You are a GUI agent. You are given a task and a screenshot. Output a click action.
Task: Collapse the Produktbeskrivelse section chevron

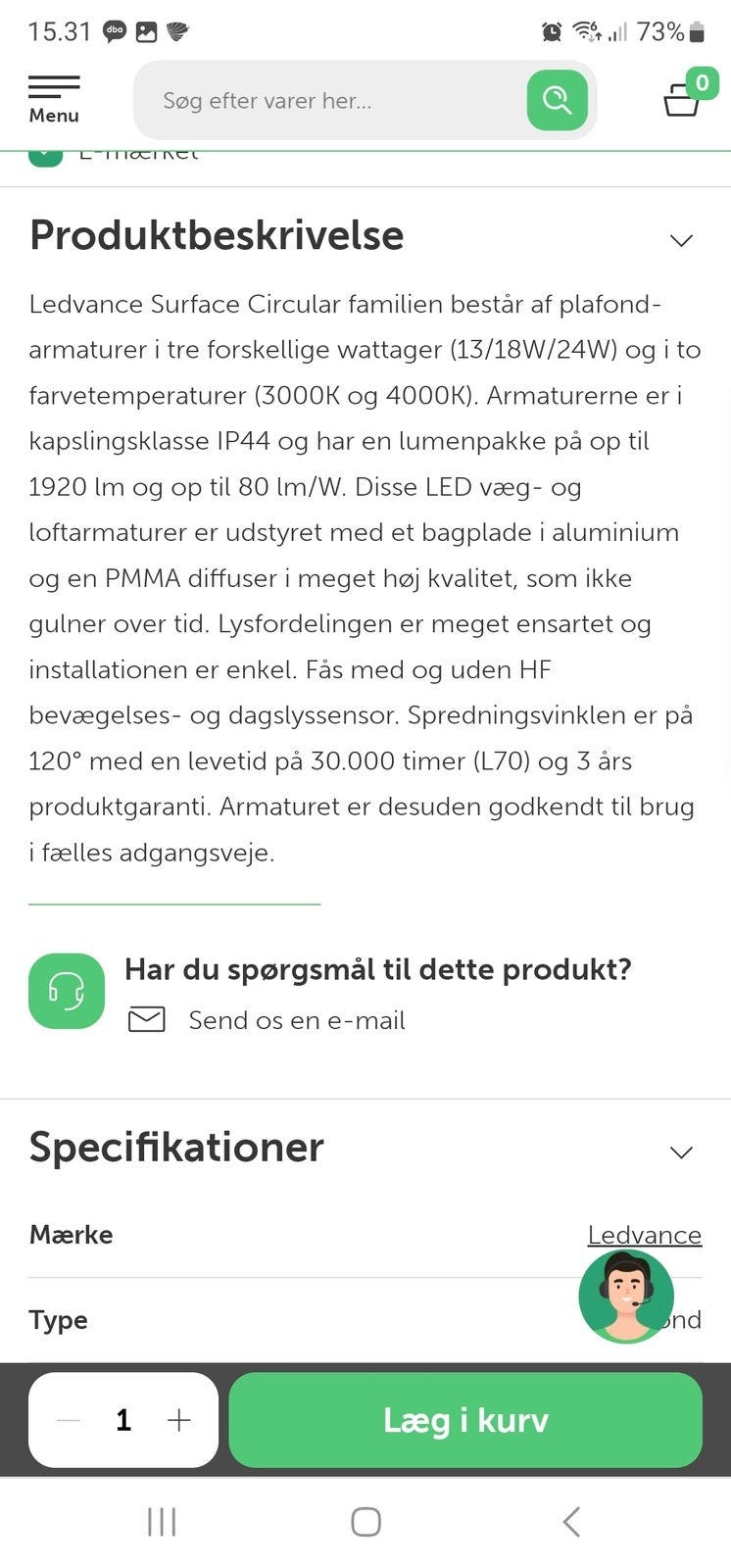(x=681, y=240)
